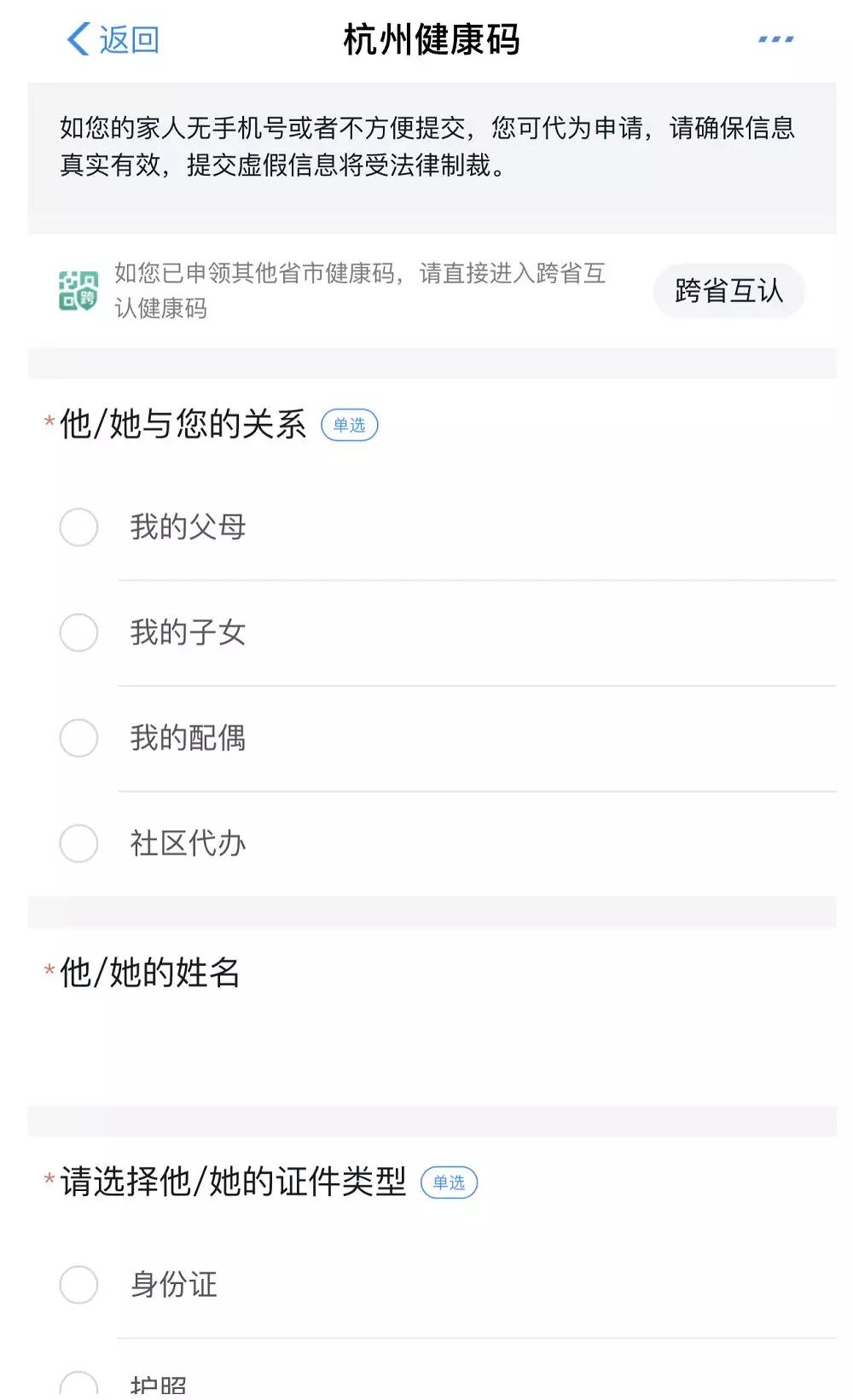Choose the 我的配偶 option circle
This screenshot has width=853, height=1400.
coord(79,739)
